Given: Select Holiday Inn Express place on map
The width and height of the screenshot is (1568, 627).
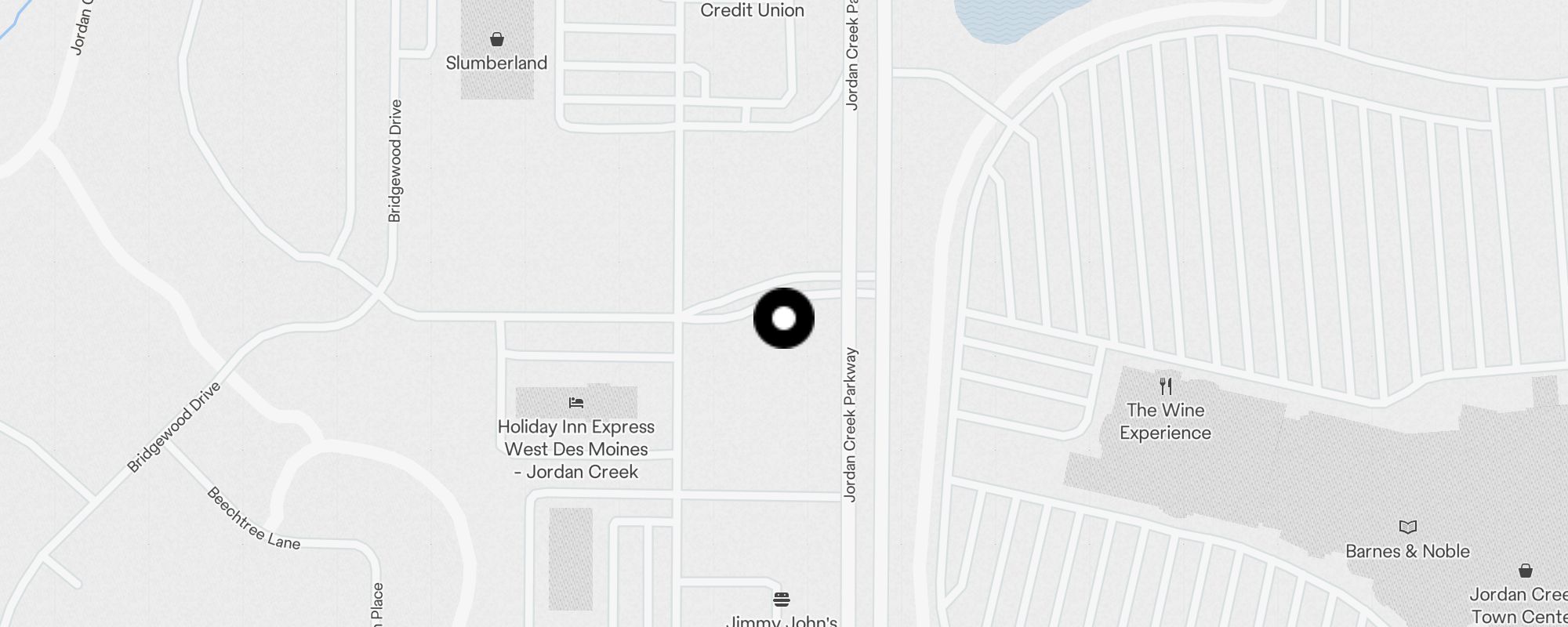Looking at the screenshot, I should click(576, 403).
